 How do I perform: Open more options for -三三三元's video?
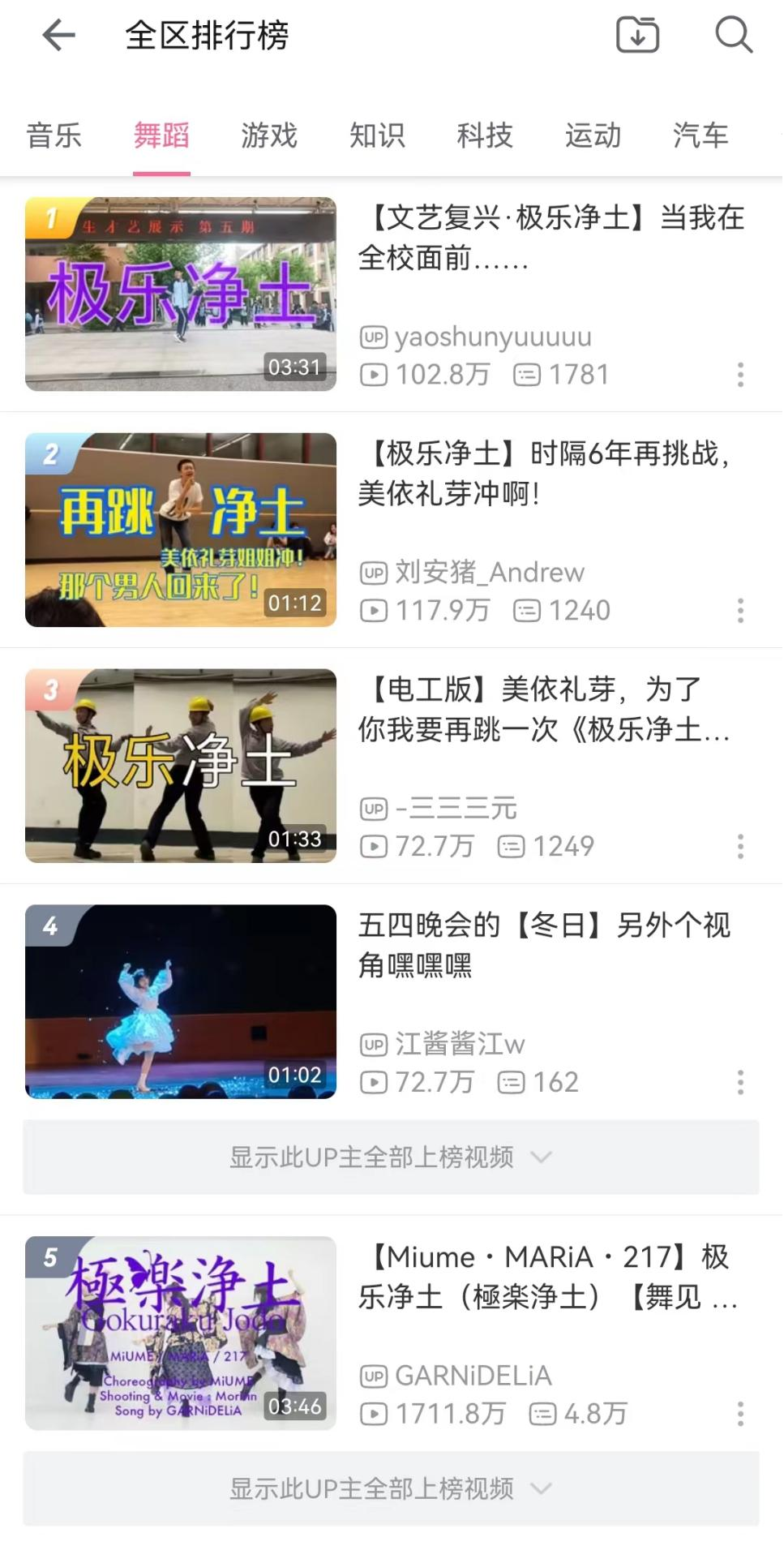740,847
